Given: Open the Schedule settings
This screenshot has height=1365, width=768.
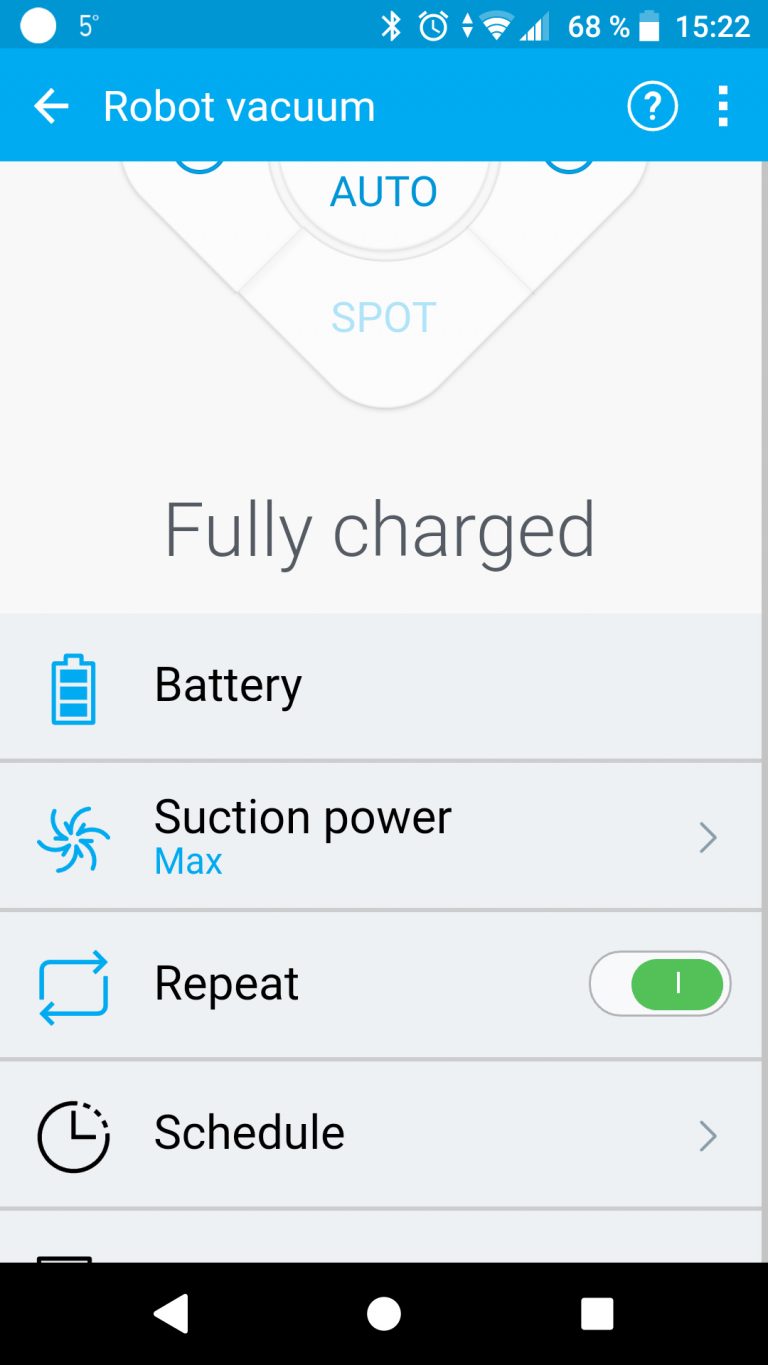Looking at the screenshot, I should pyautogui.click(x=381, y=1135).
